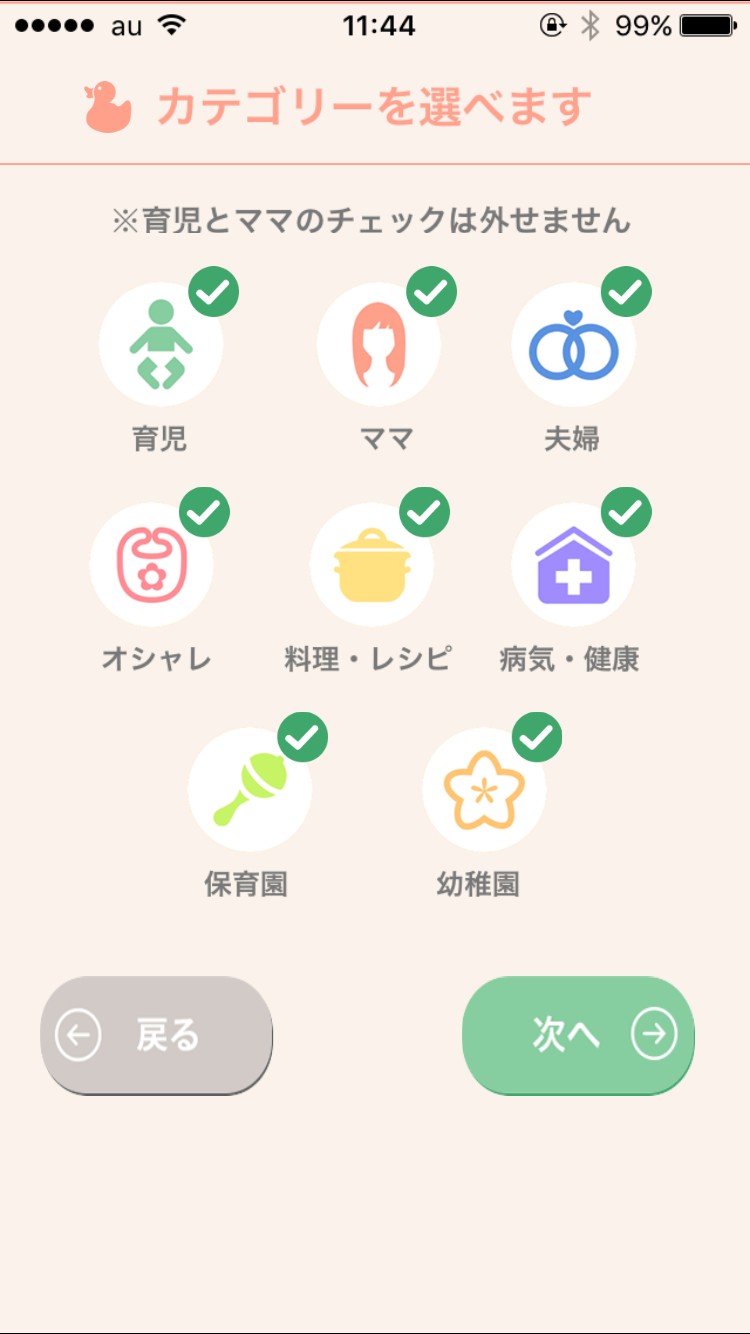750x1334 pixels.
Task: Deselect the 幼稚園 category
Action: click(x=484, y=790)
